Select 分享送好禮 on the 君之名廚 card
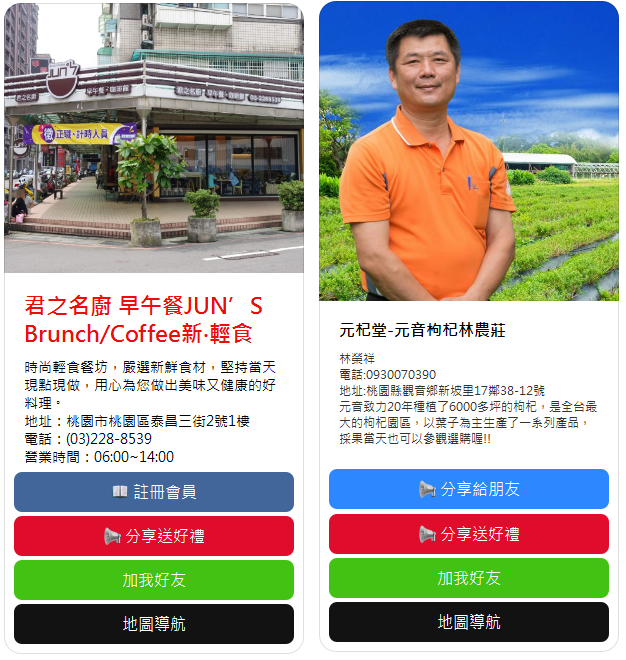Viewport: 626px width, 660px height. pos(154,536)
